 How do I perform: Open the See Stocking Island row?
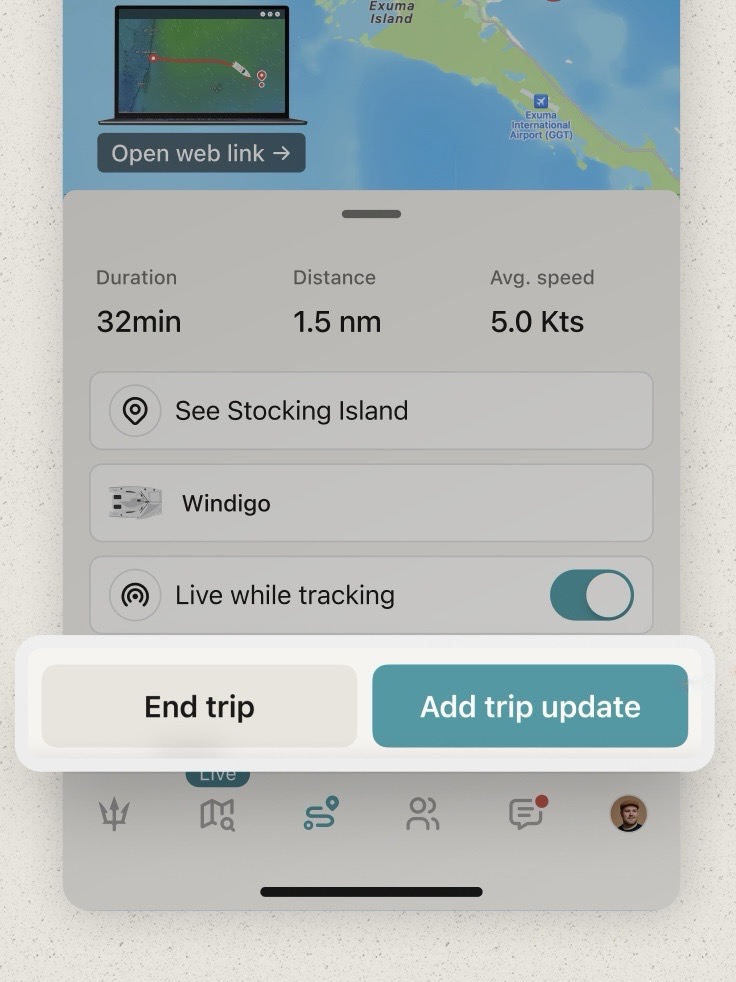pos(371,411)
